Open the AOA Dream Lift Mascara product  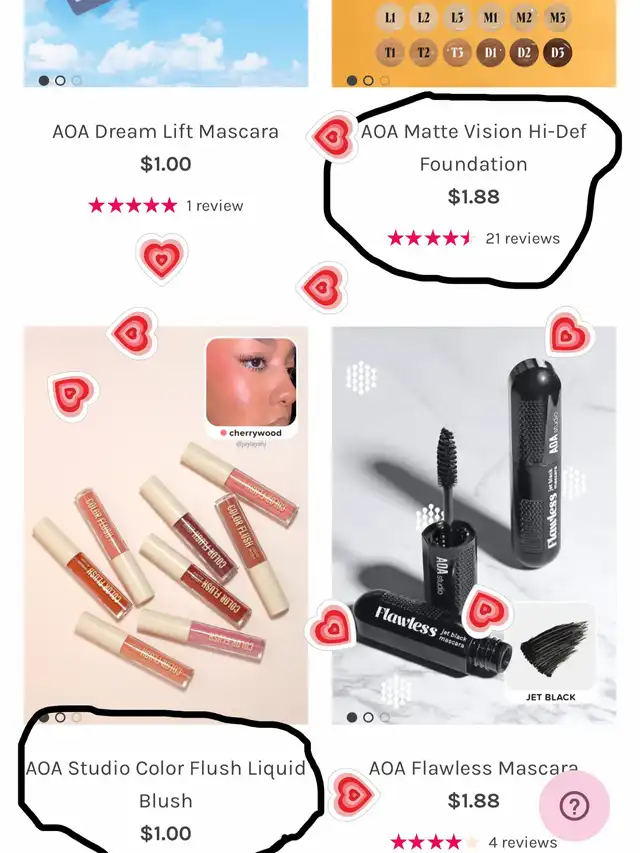(x=165, y=131)
